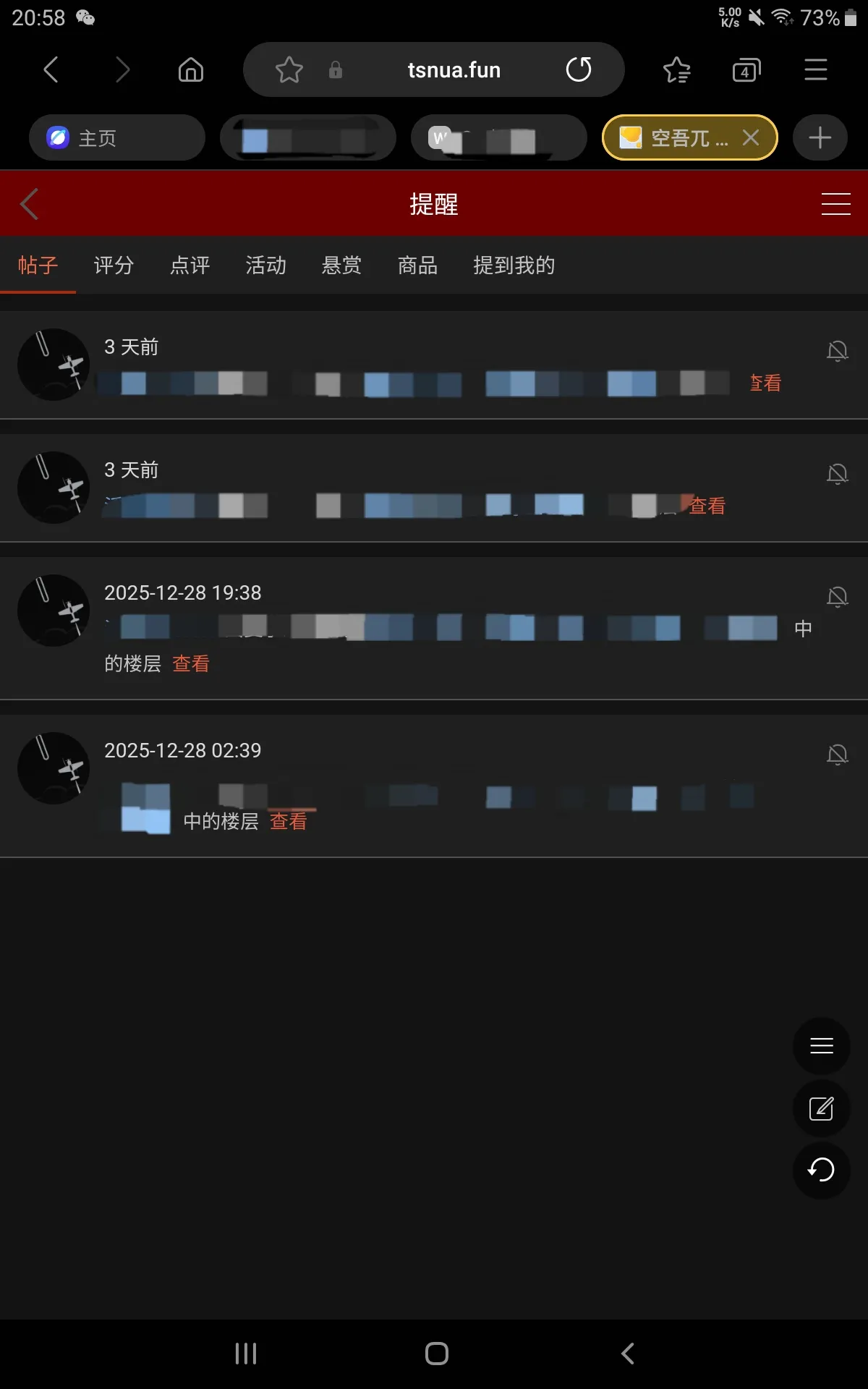Add a new browser tab
The height and width of the screenshot is (1389, 868).
click(x=820, y=137)
